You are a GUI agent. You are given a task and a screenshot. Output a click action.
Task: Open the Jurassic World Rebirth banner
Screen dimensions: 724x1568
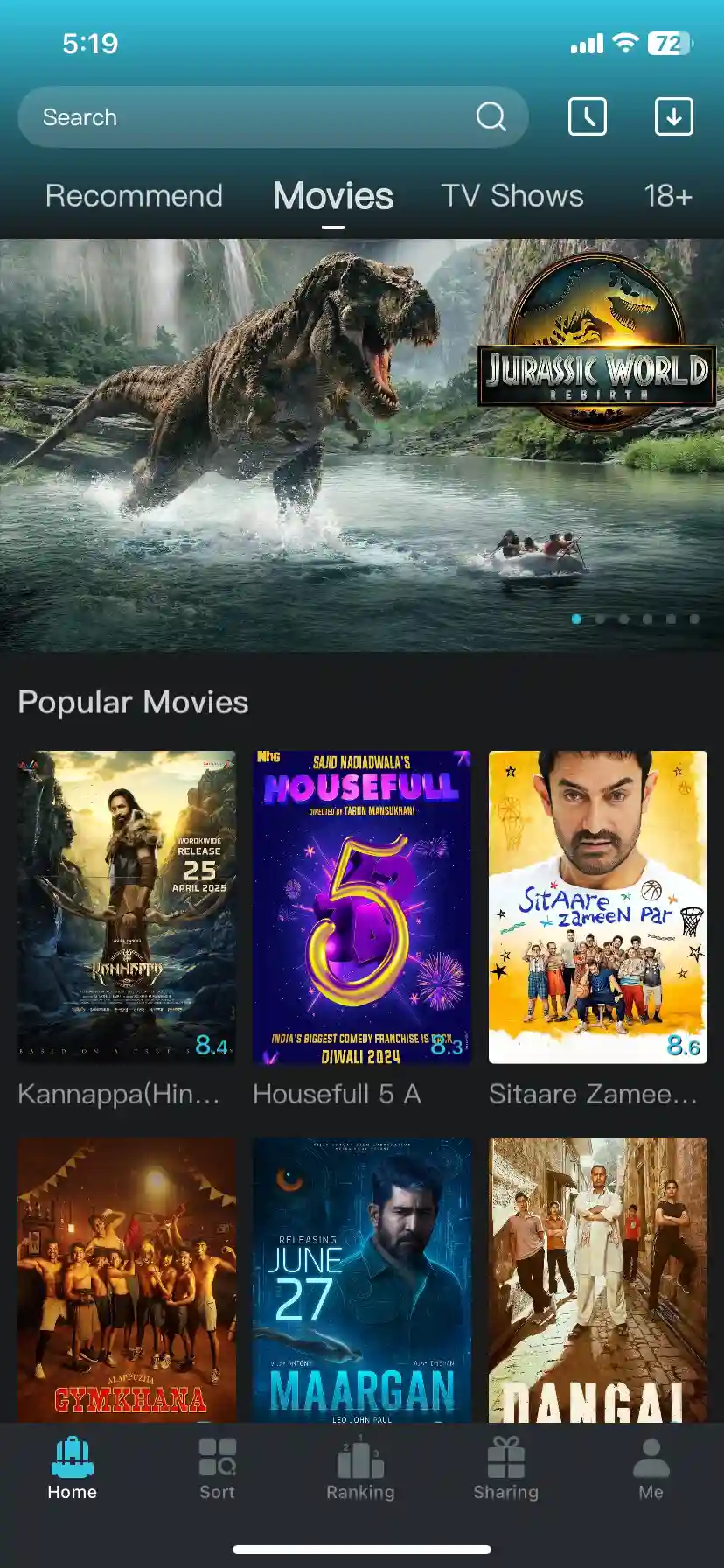click(362, 444)
